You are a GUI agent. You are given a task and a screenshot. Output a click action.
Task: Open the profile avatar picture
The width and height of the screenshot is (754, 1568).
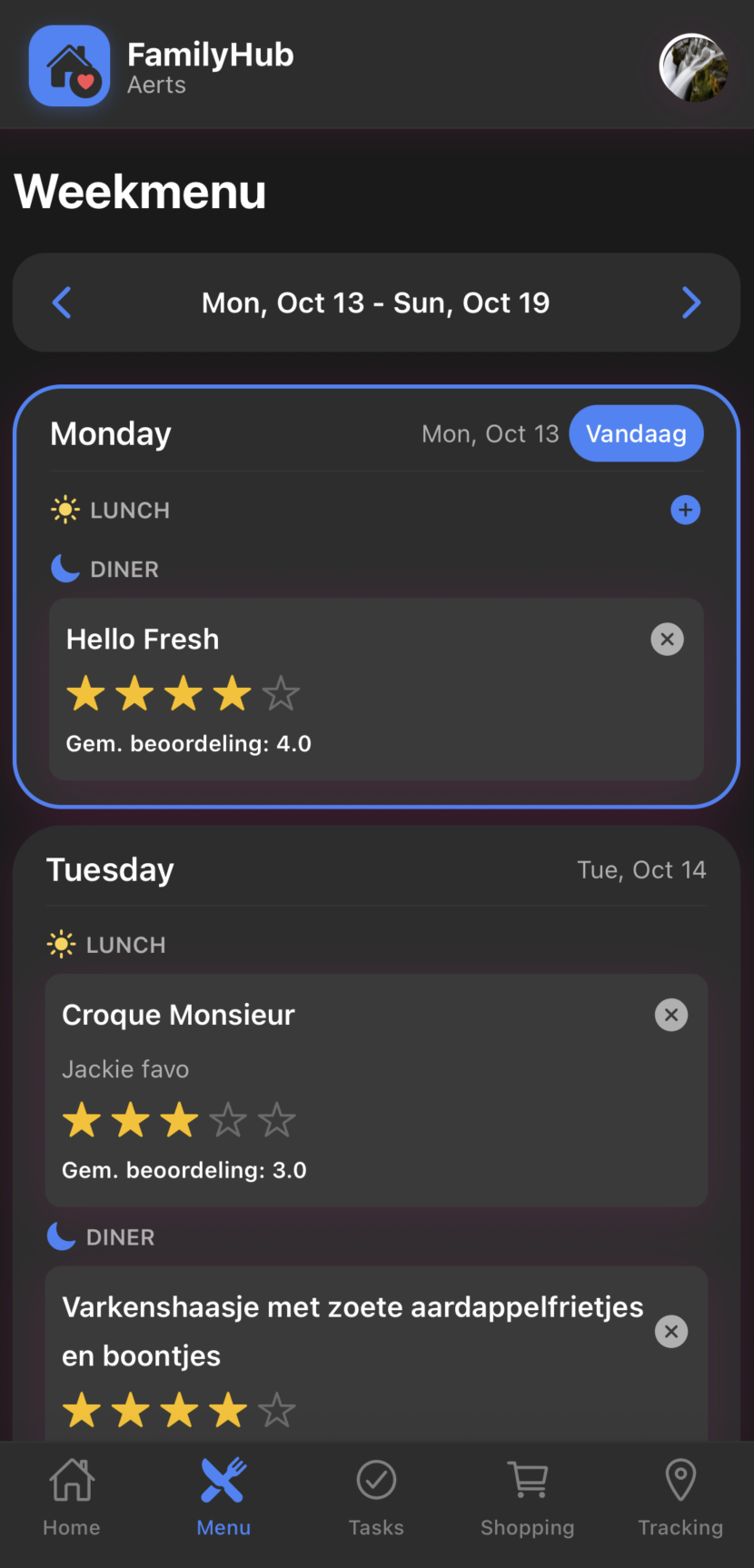pos(693,67)
